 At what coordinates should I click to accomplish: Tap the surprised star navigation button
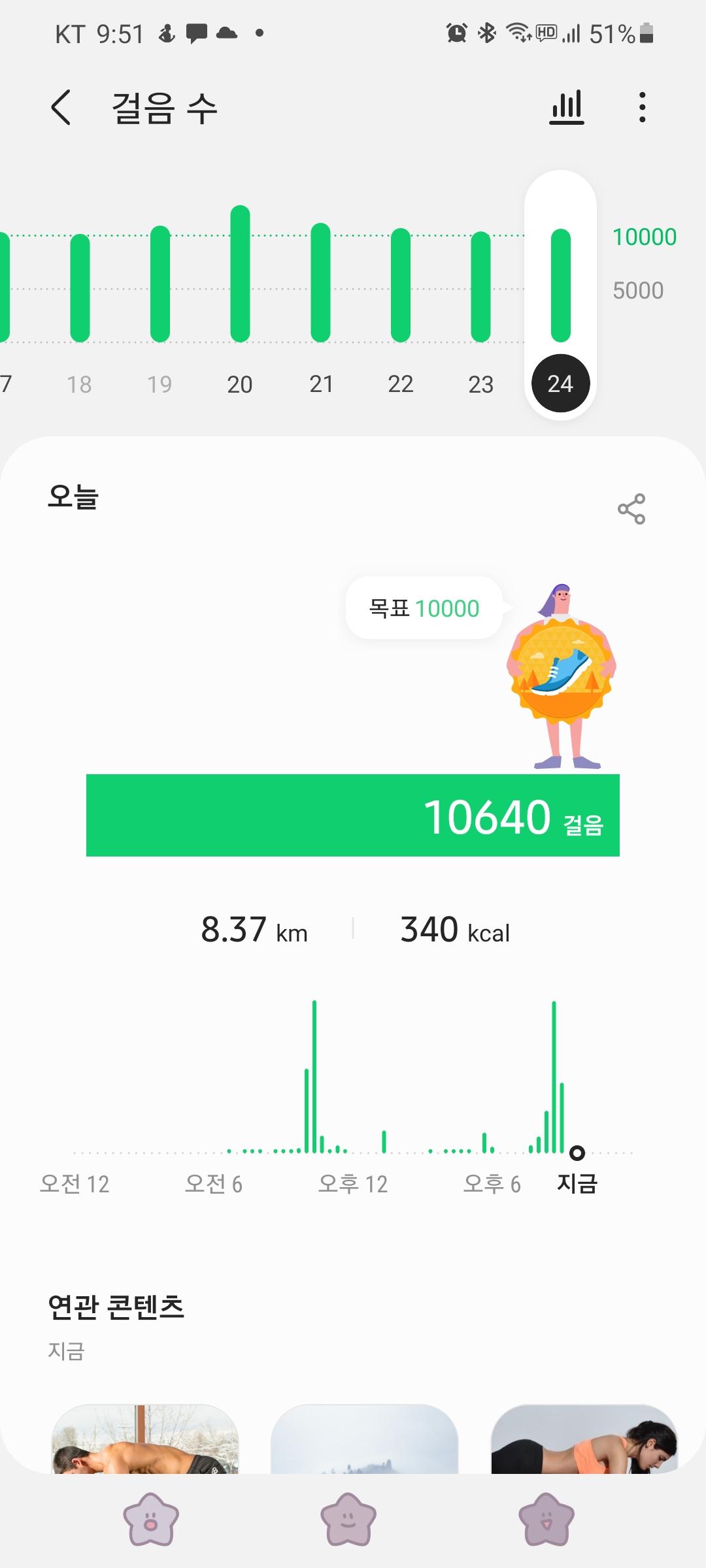pyautogui.click(x=151, y=1520)
